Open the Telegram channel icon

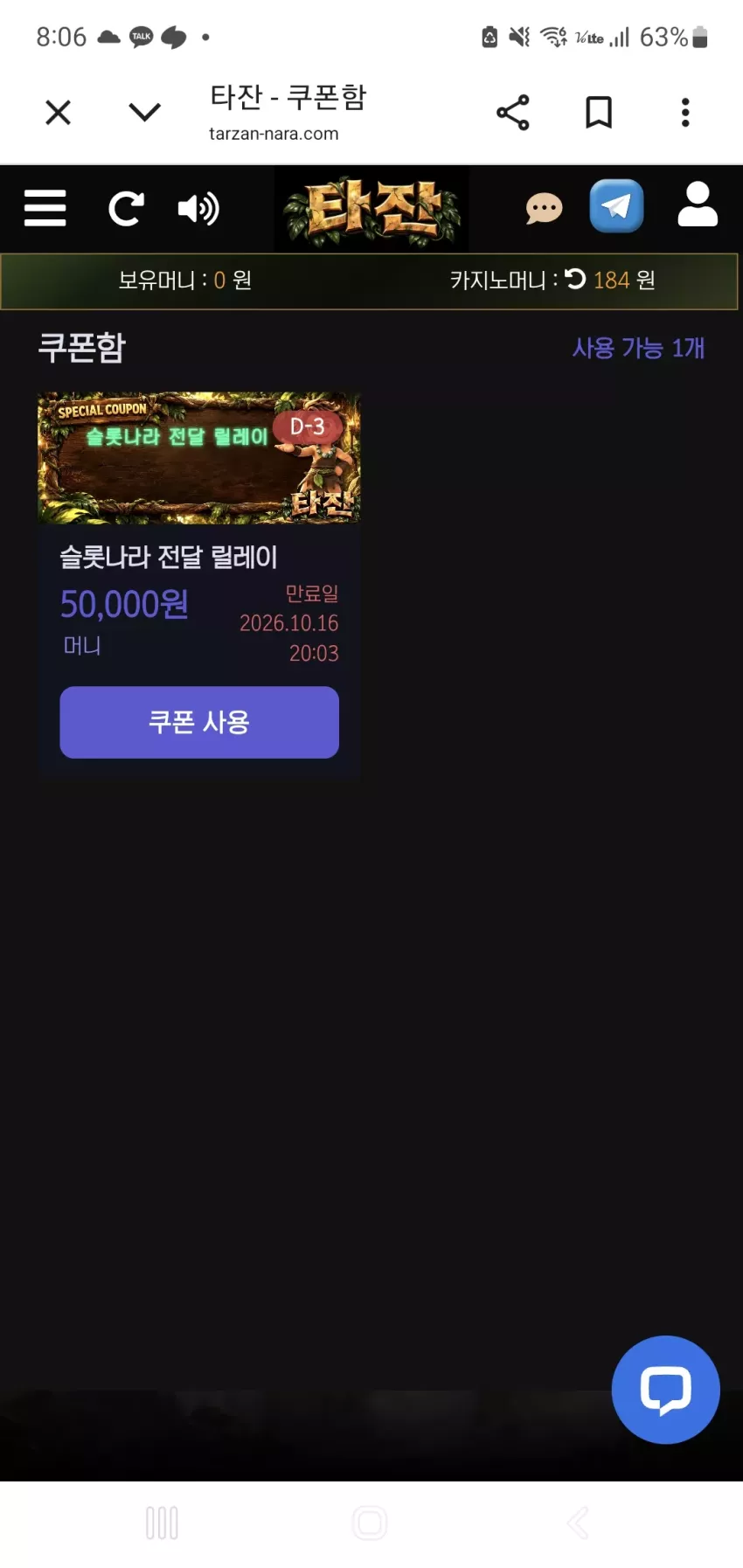[x=616, y=206]
